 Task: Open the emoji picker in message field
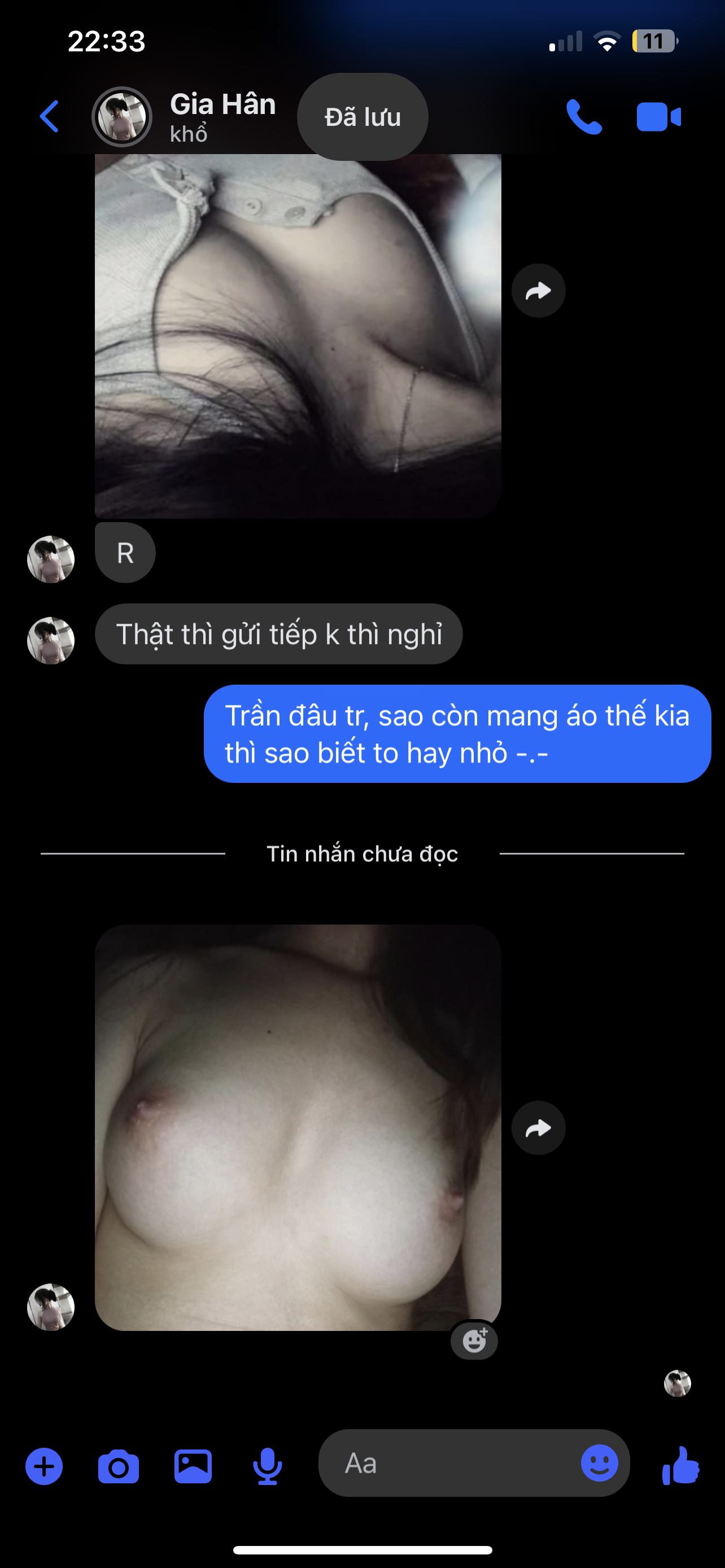pos(600,1464)
